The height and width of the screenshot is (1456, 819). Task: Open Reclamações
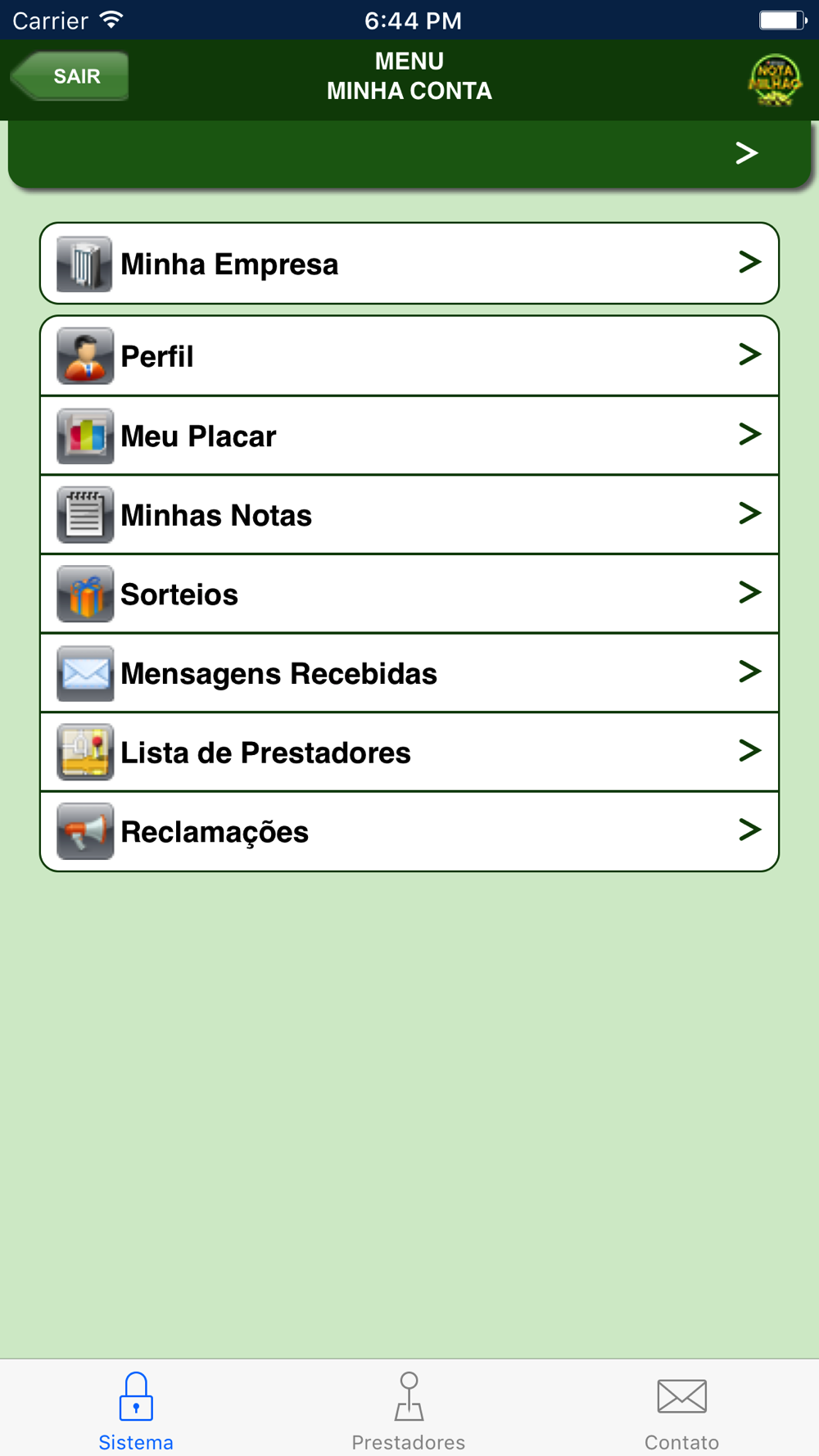coord(409,831)
